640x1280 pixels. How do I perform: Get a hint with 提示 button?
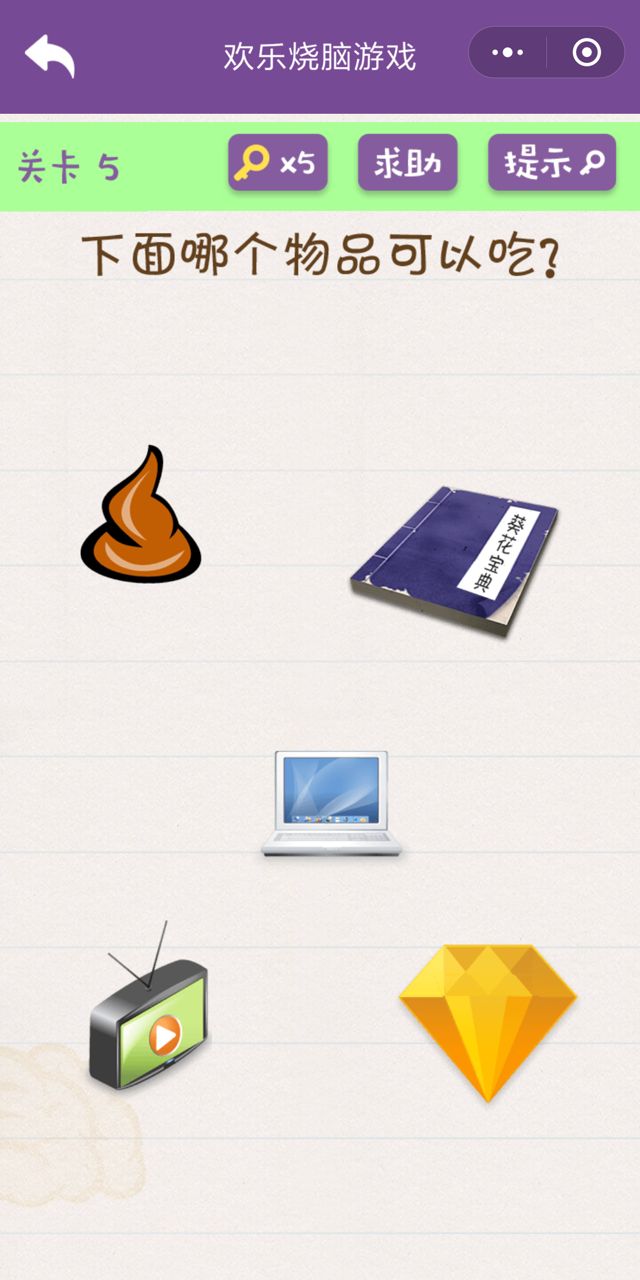point(551,162)
